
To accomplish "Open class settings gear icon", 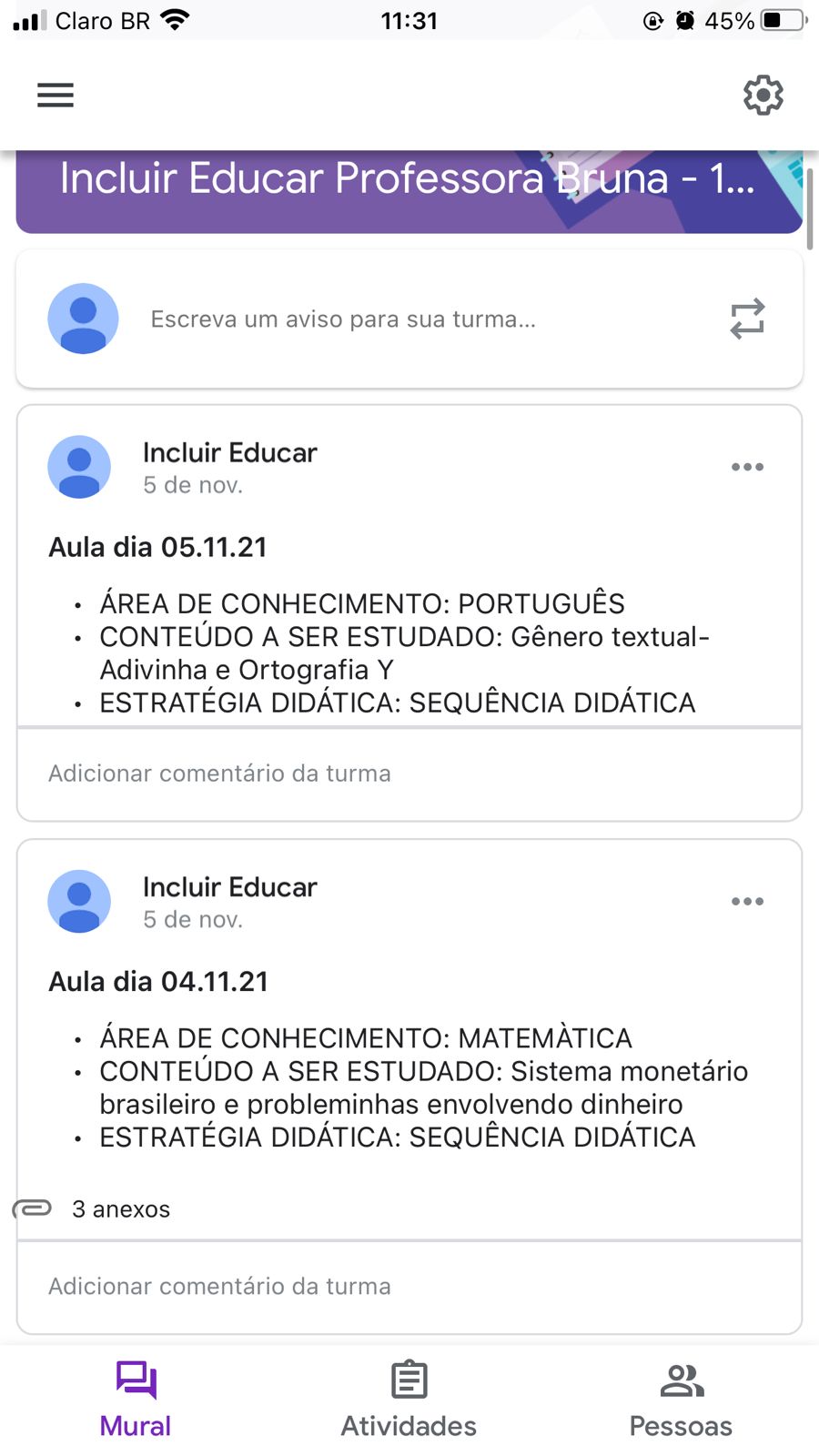I will click(x=763, y=95).
